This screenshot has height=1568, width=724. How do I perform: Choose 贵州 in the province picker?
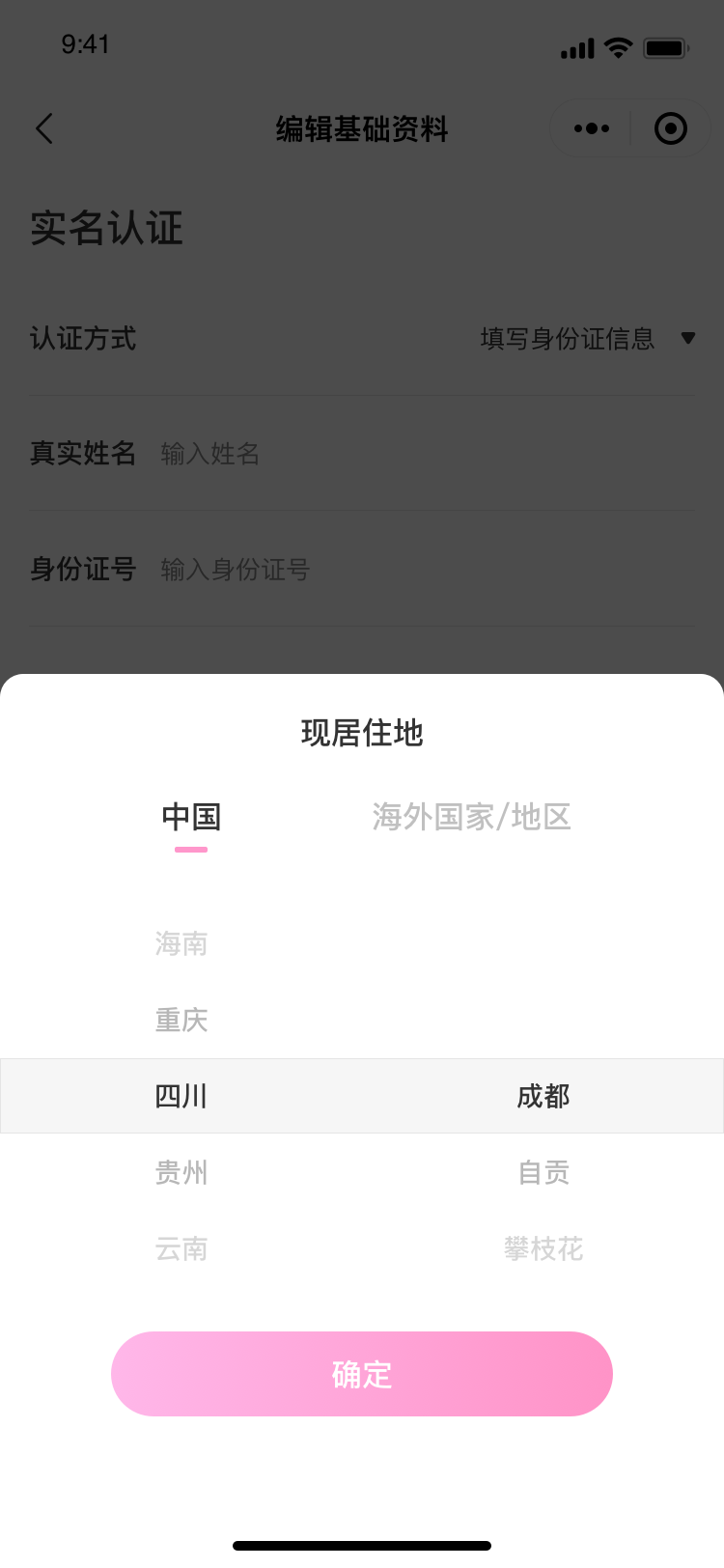[x=181, y=1172]
